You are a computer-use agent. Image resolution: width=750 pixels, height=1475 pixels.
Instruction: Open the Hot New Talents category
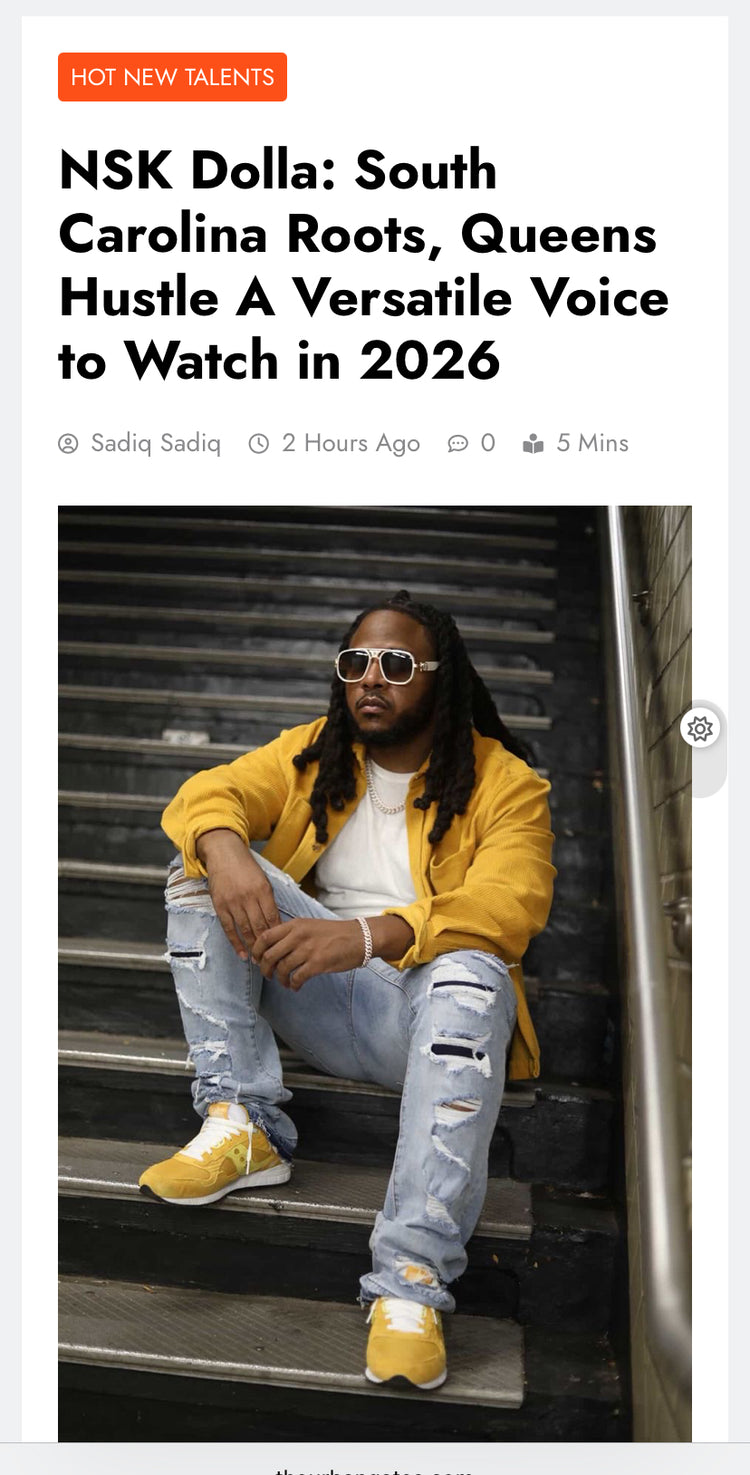point(172,77)
